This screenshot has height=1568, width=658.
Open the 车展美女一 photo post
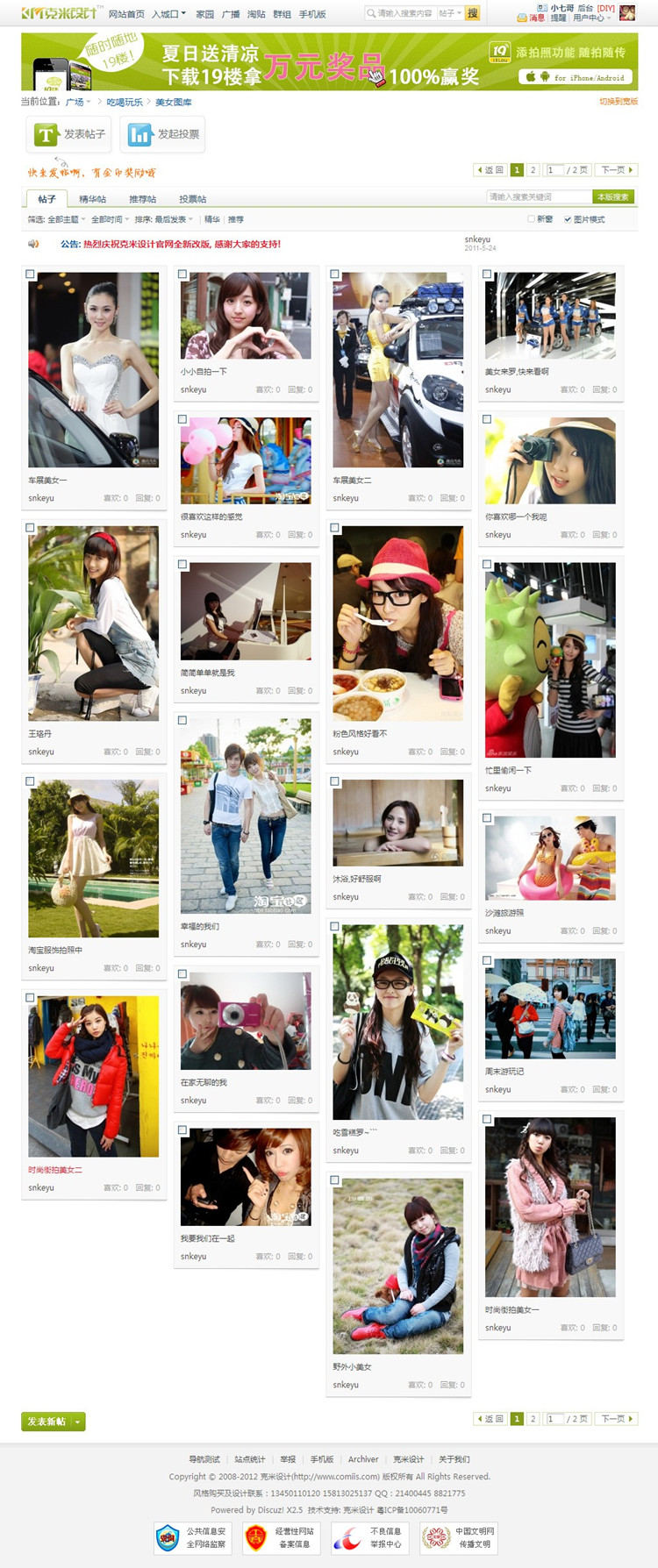pos(93,369)
